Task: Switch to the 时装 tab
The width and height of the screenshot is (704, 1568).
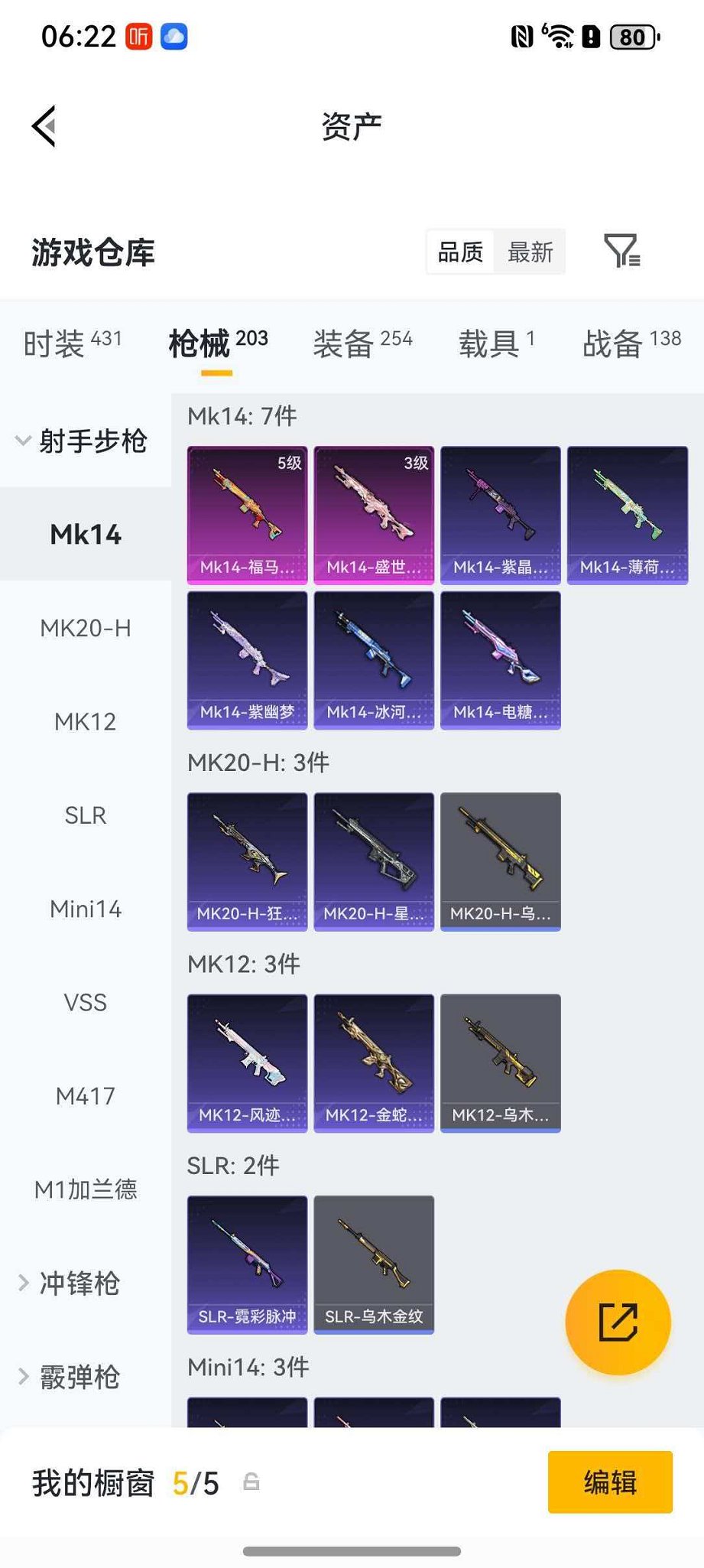Action: [72, 343]
